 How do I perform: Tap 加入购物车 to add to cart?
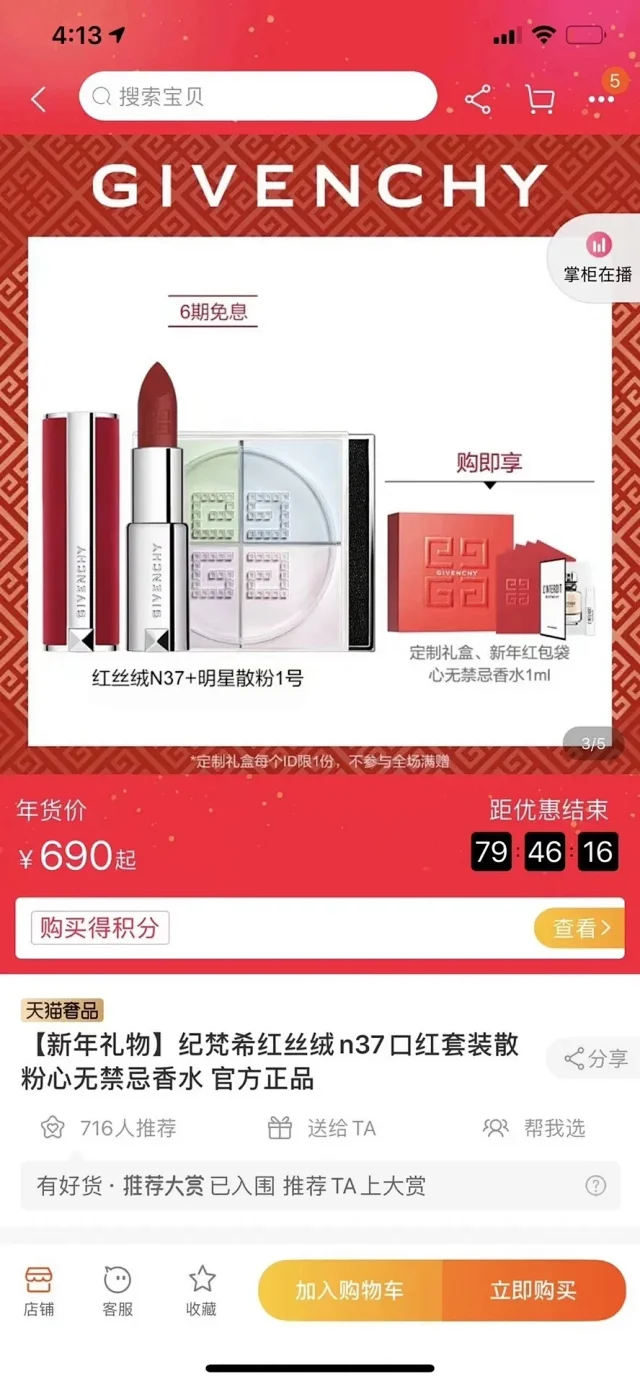pyautogui.click(x=349, y=1290)
